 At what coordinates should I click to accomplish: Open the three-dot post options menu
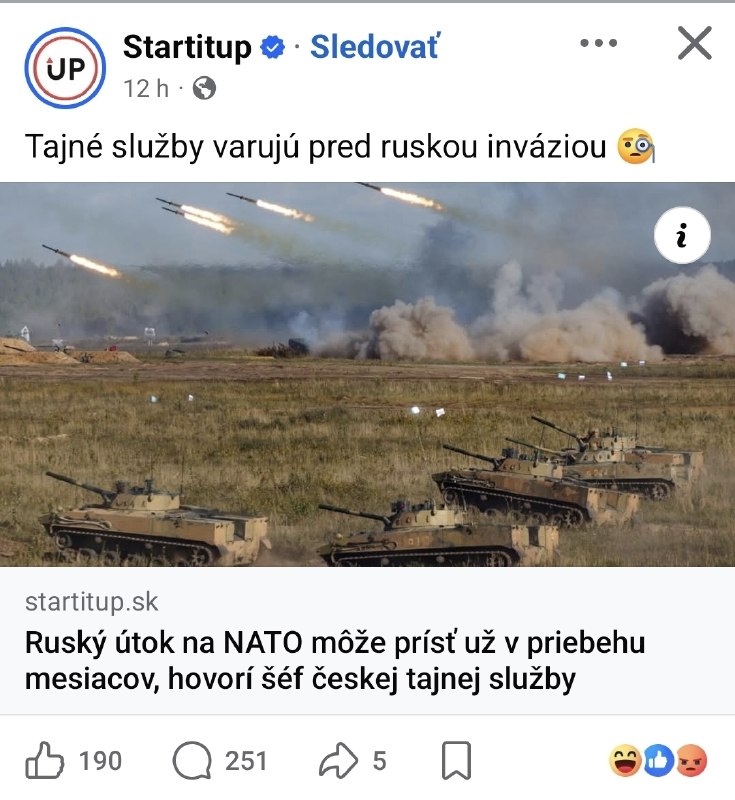point(599,43)
